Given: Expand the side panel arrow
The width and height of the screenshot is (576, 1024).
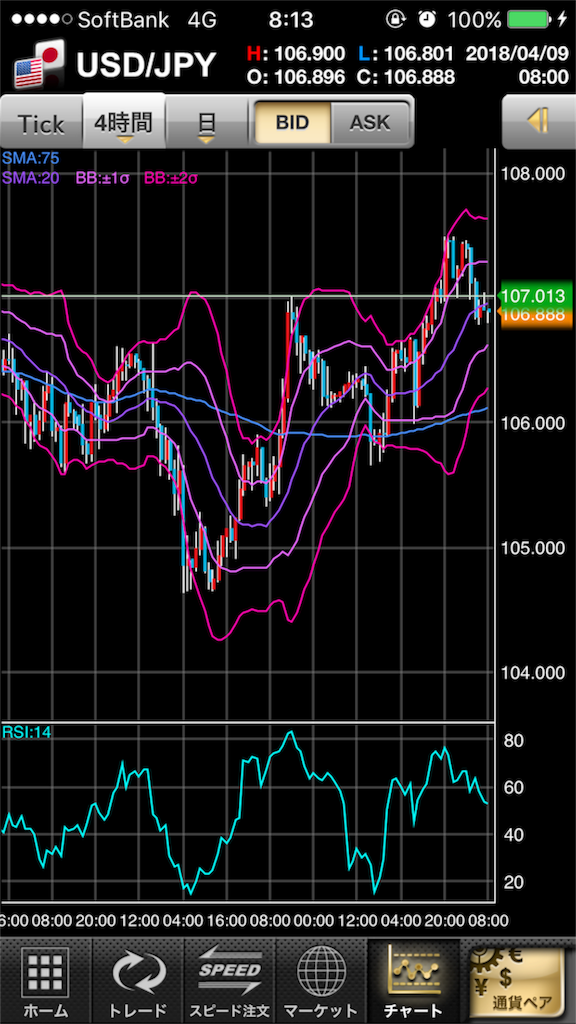Looking at the screenshot, I should pyautogui.click(x=539, y=122).
